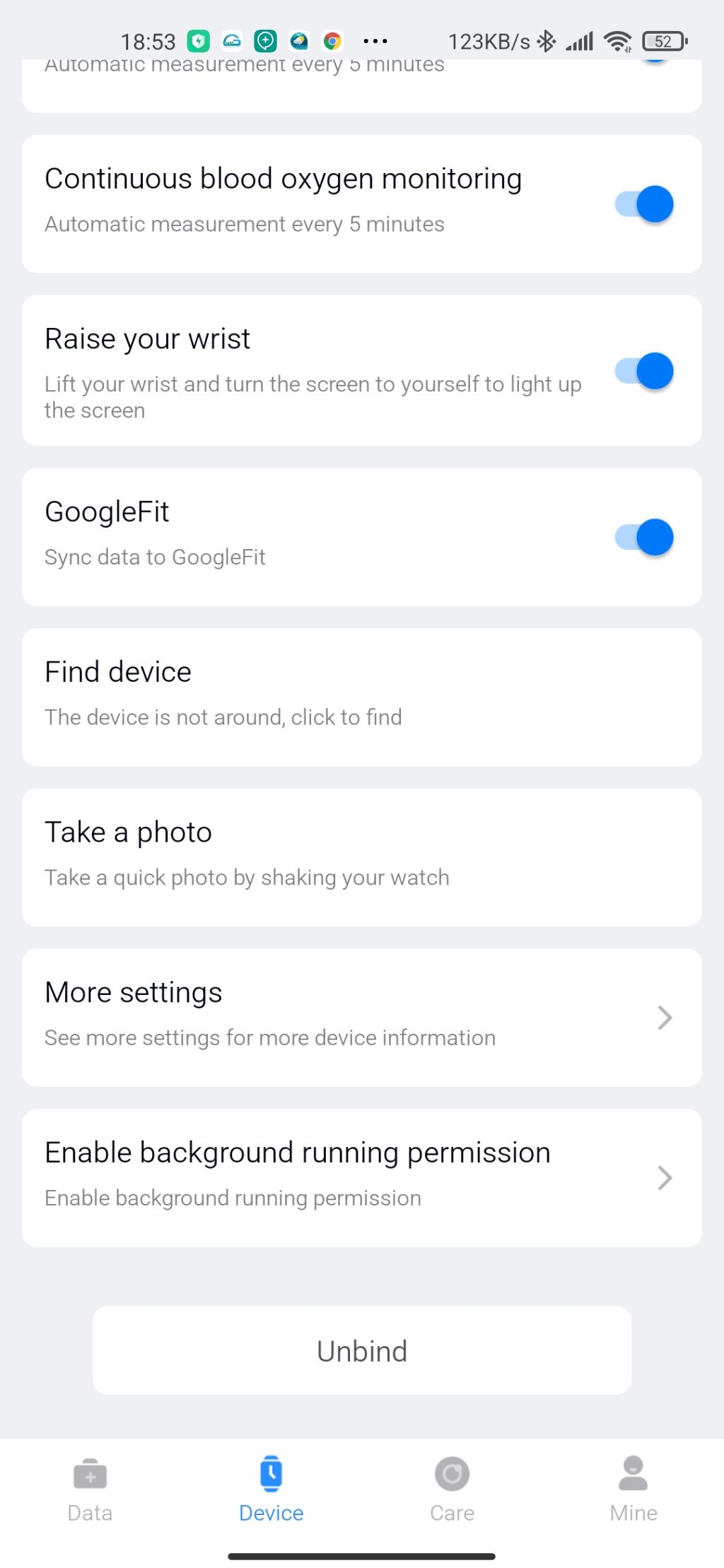This screenshot has width=724, height=1568.
Task: Disable the Raise your wrist switch
Action: point(643,371)
